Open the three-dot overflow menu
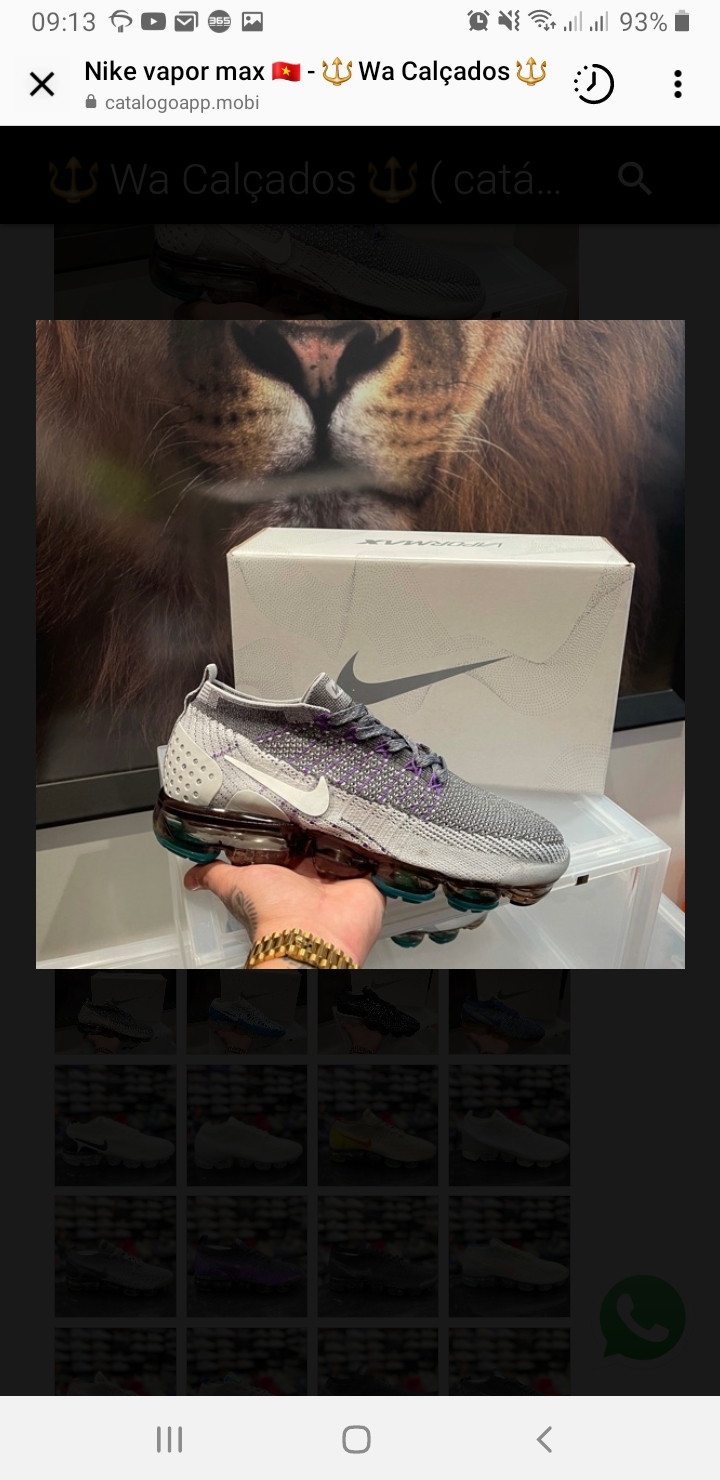This screenshot has height=1480, width=720. (x=677, y=85)
